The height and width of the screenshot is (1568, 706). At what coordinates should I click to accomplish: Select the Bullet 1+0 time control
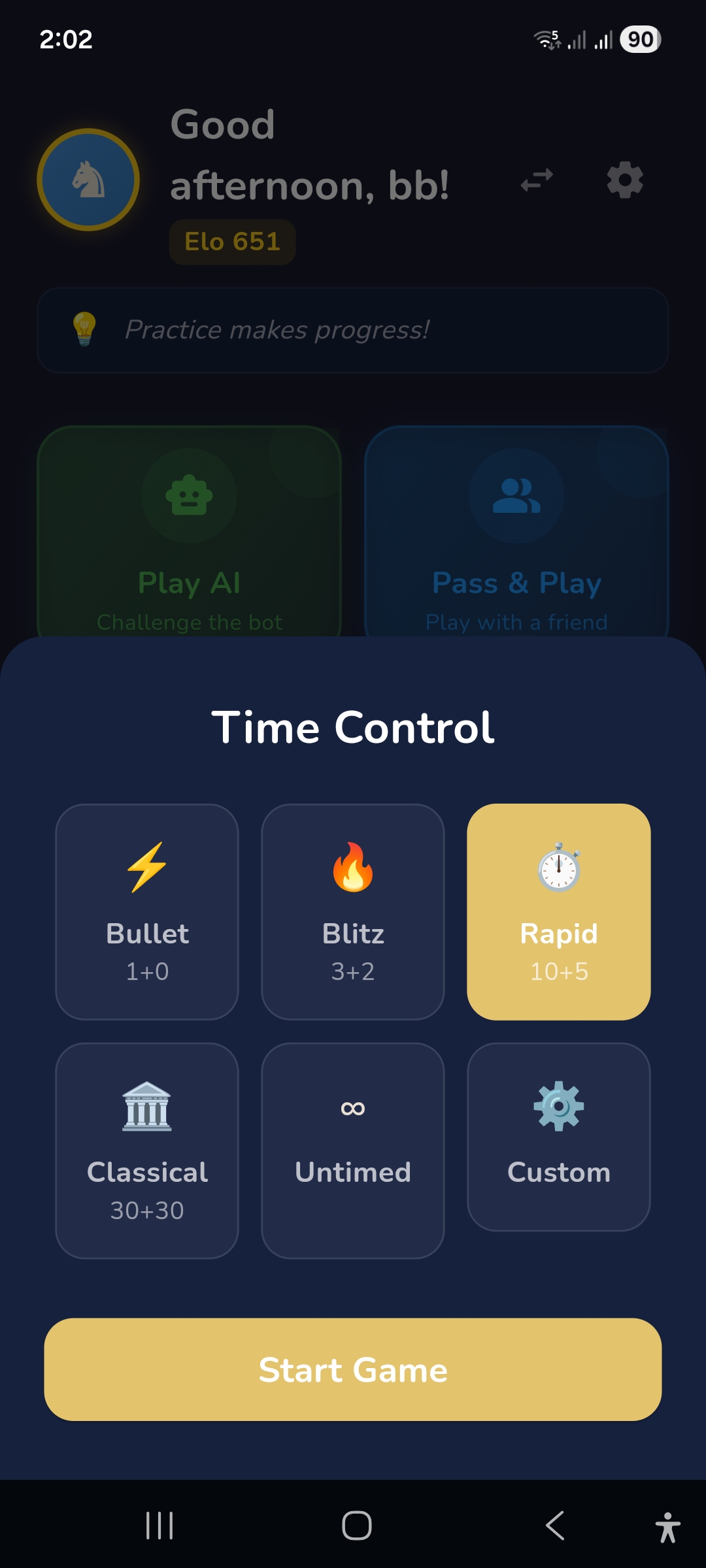click(x=146, y=911)
